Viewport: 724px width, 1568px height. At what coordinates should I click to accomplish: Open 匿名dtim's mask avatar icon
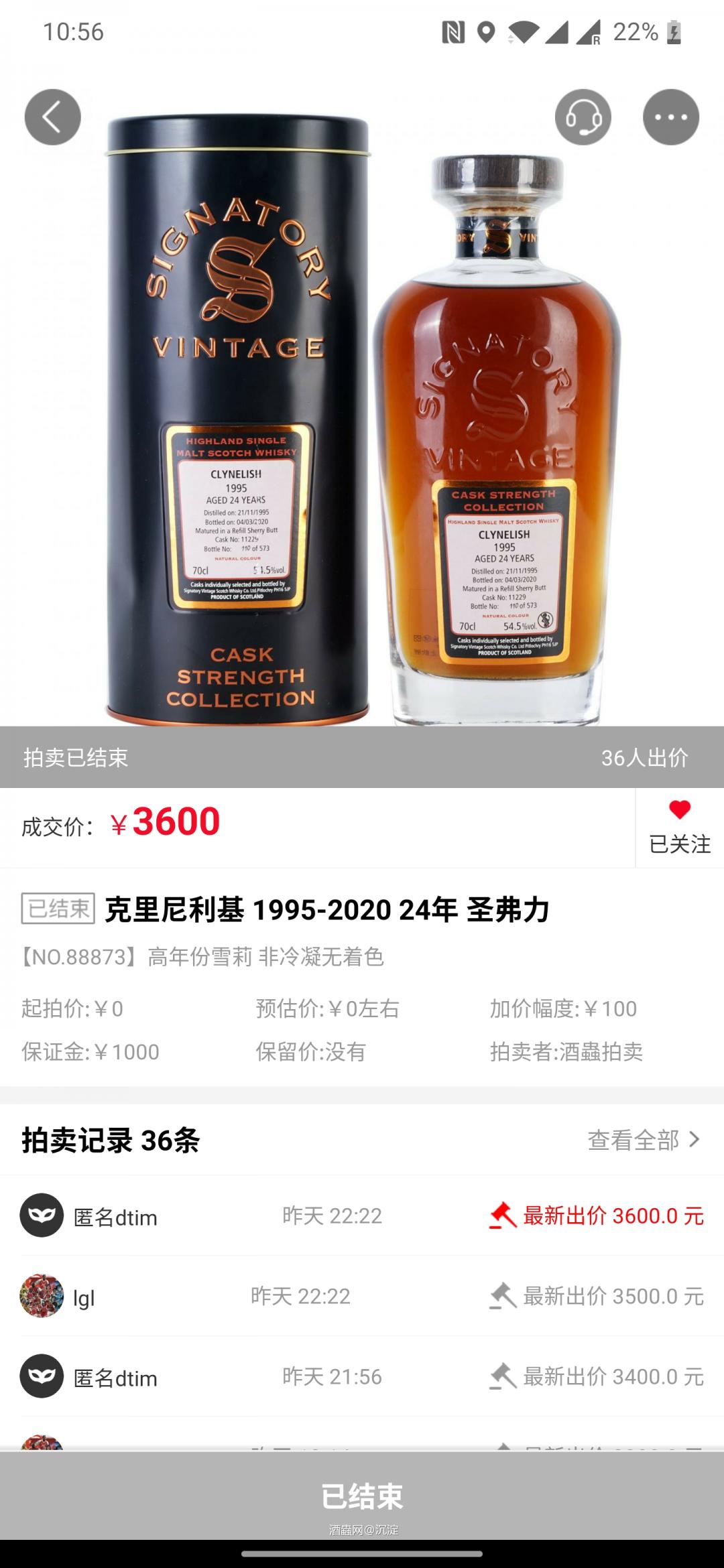(42, 1218)
